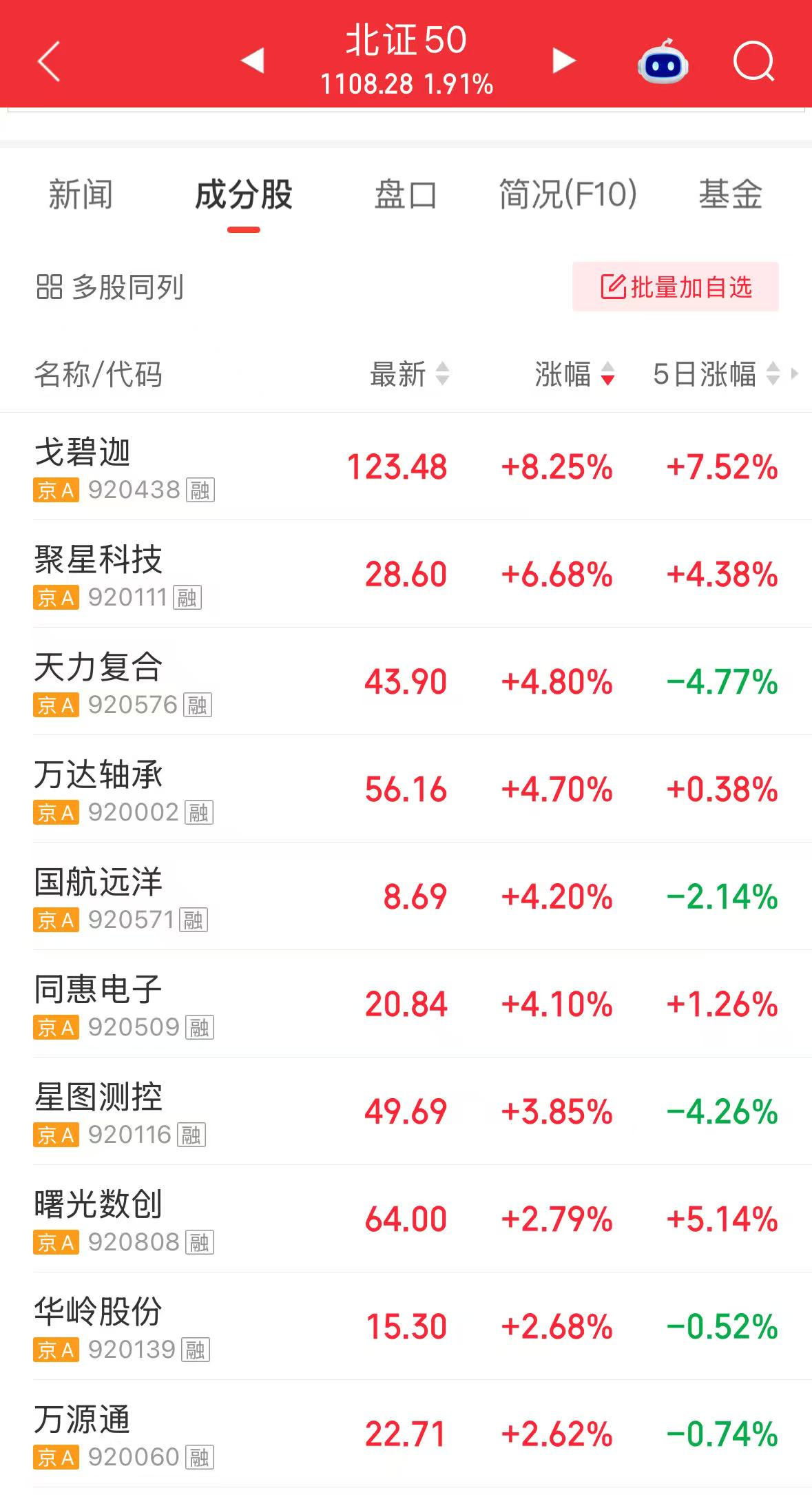The width and height of the screenshot is (812, 1495).
Task: Open the 国航远洋 stock row
Action: pyautogui.click(x=406, y=896)
